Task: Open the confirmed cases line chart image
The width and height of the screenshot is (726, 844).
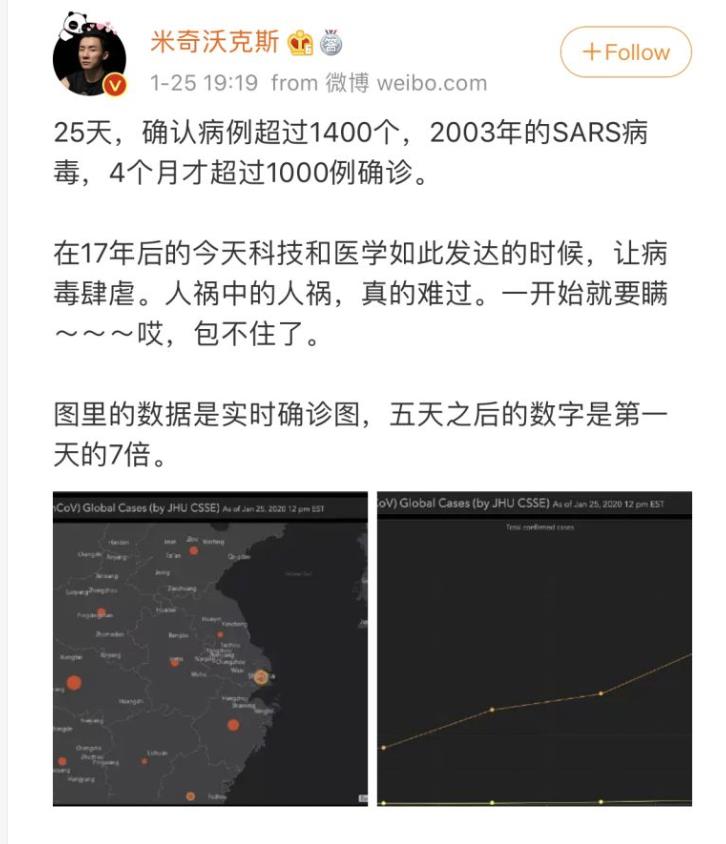Action: coord(533,648)
